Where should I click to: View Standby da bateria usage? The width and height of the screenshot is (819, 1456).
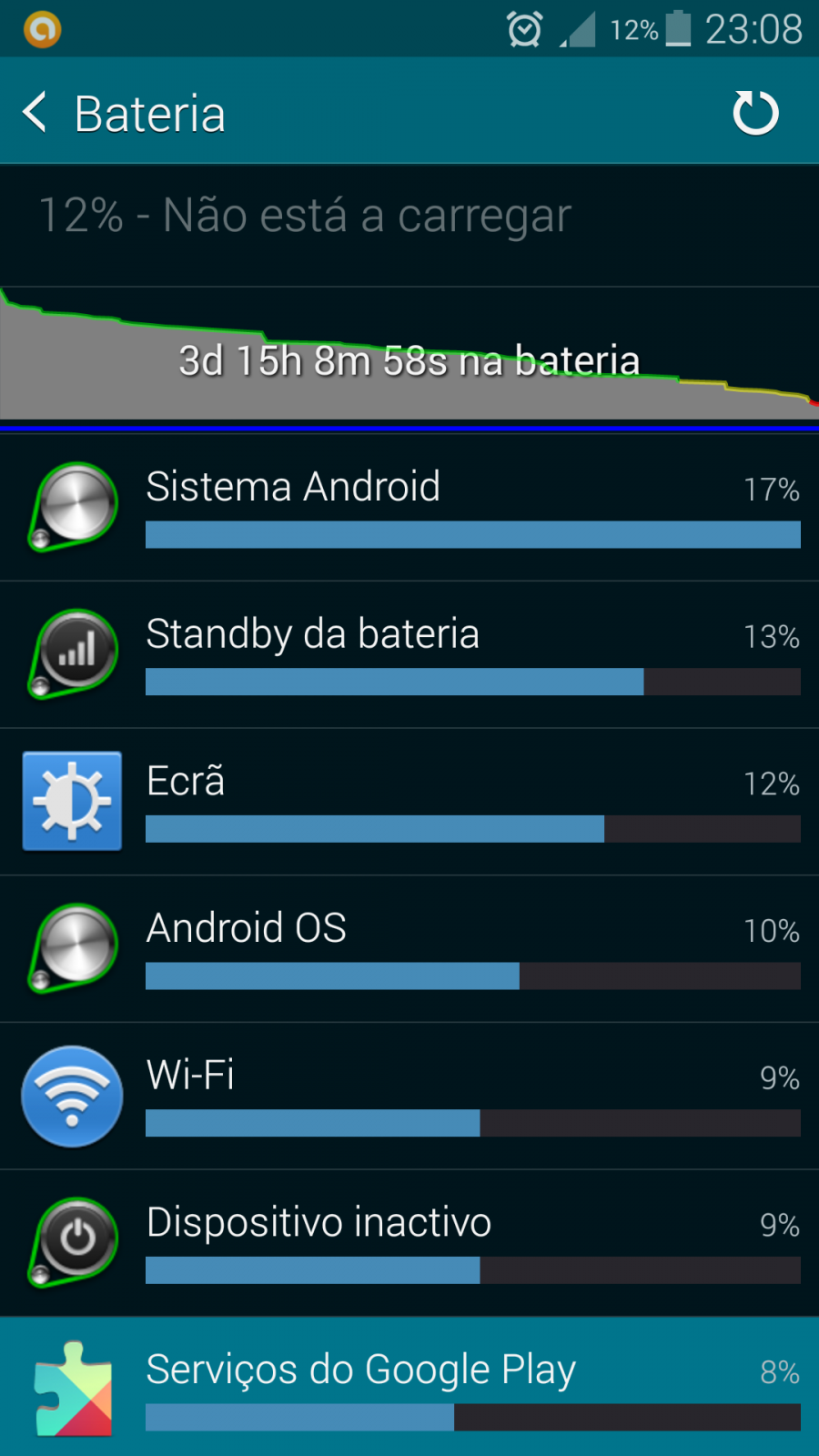[409, 654]
